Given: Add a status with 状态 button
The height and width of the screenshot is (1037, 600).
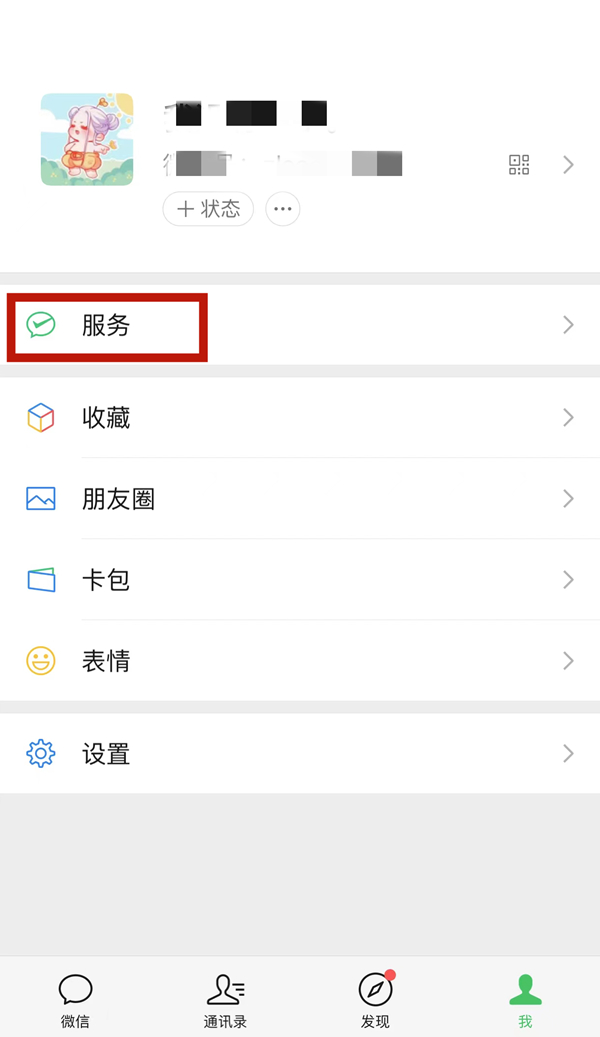Looking at the screenshot, I should [x=208, y=209].
